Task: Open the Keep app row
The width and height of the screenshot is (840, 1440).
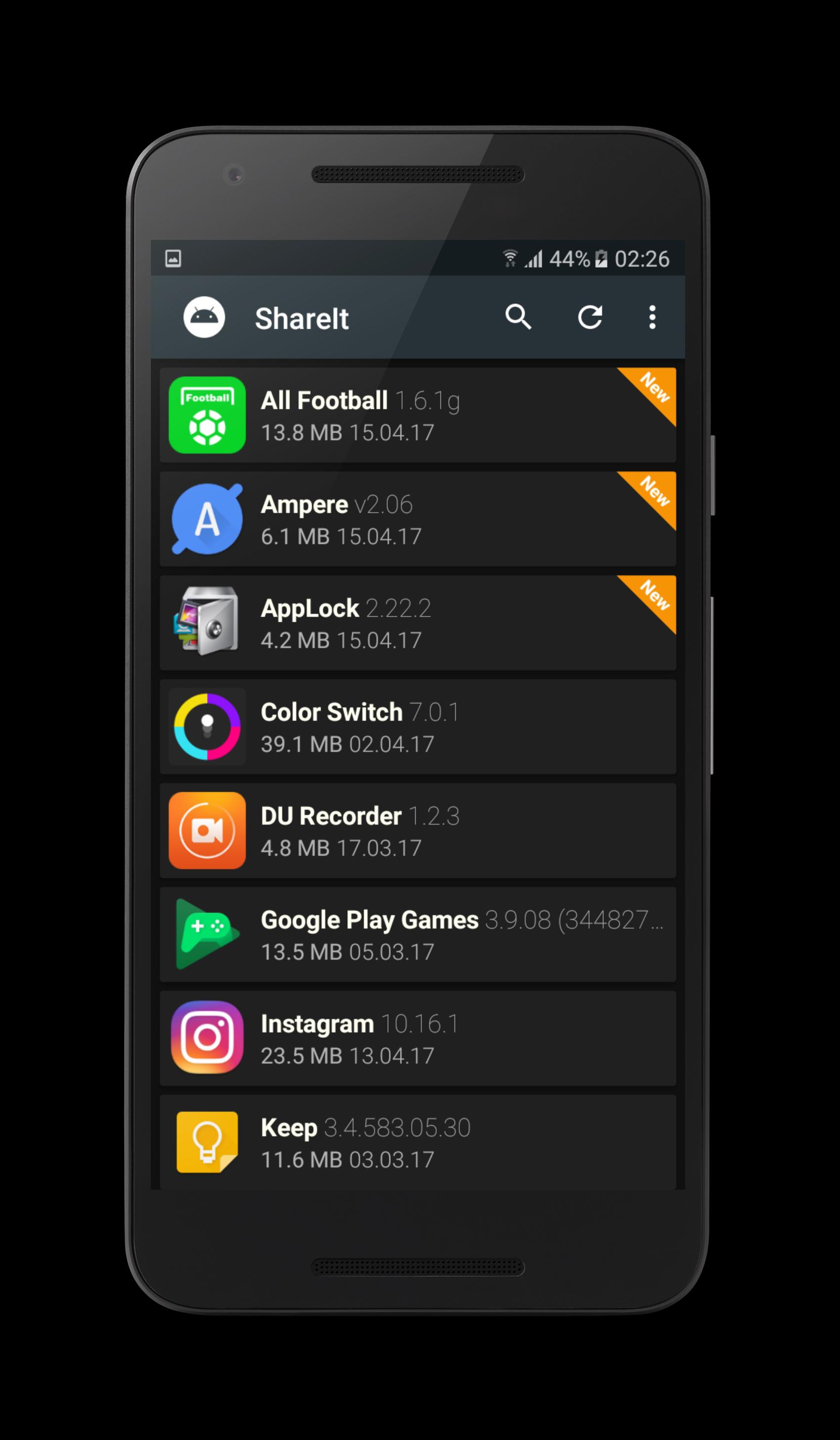Action: tap(417, 1142)
